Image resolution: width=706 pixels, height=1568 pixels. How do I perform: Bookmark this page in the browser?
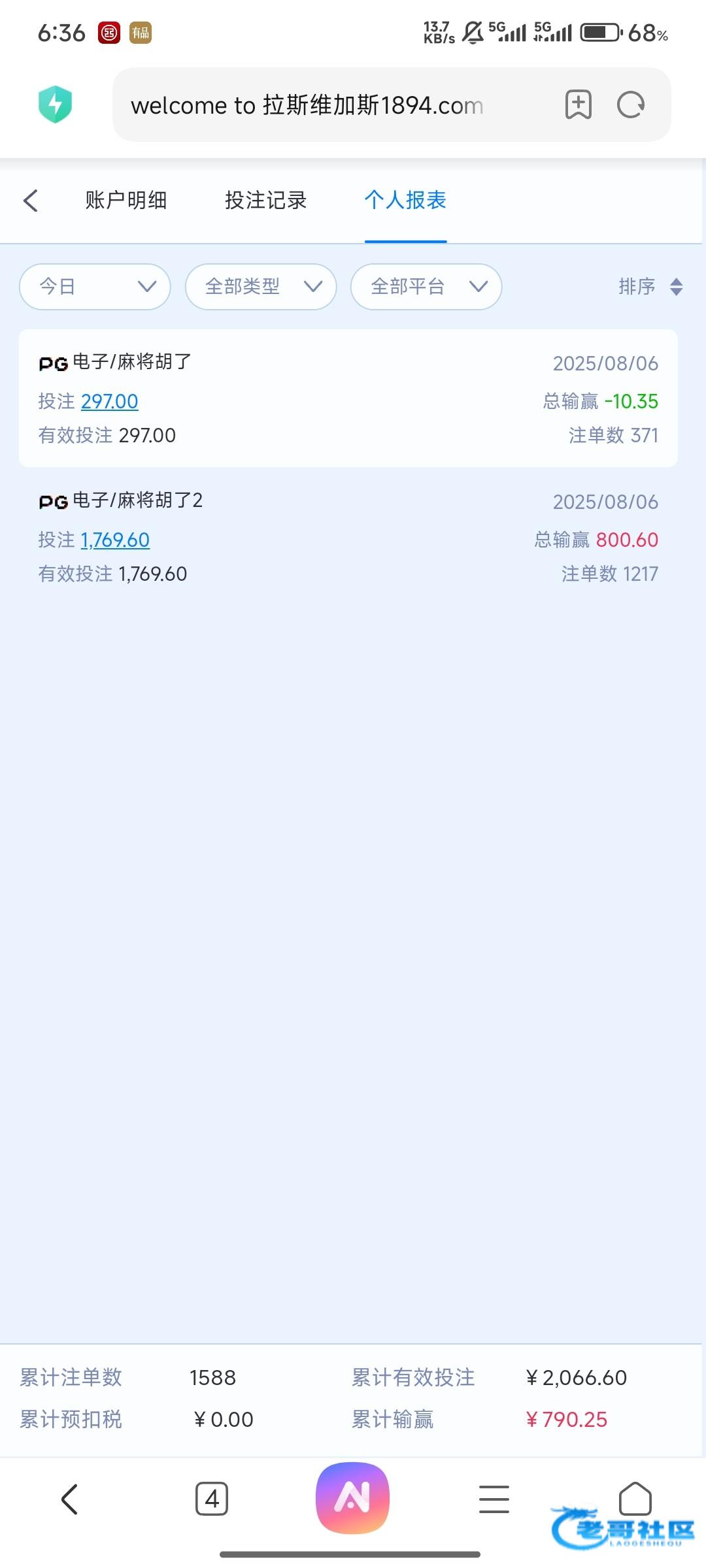pos(578,105)
